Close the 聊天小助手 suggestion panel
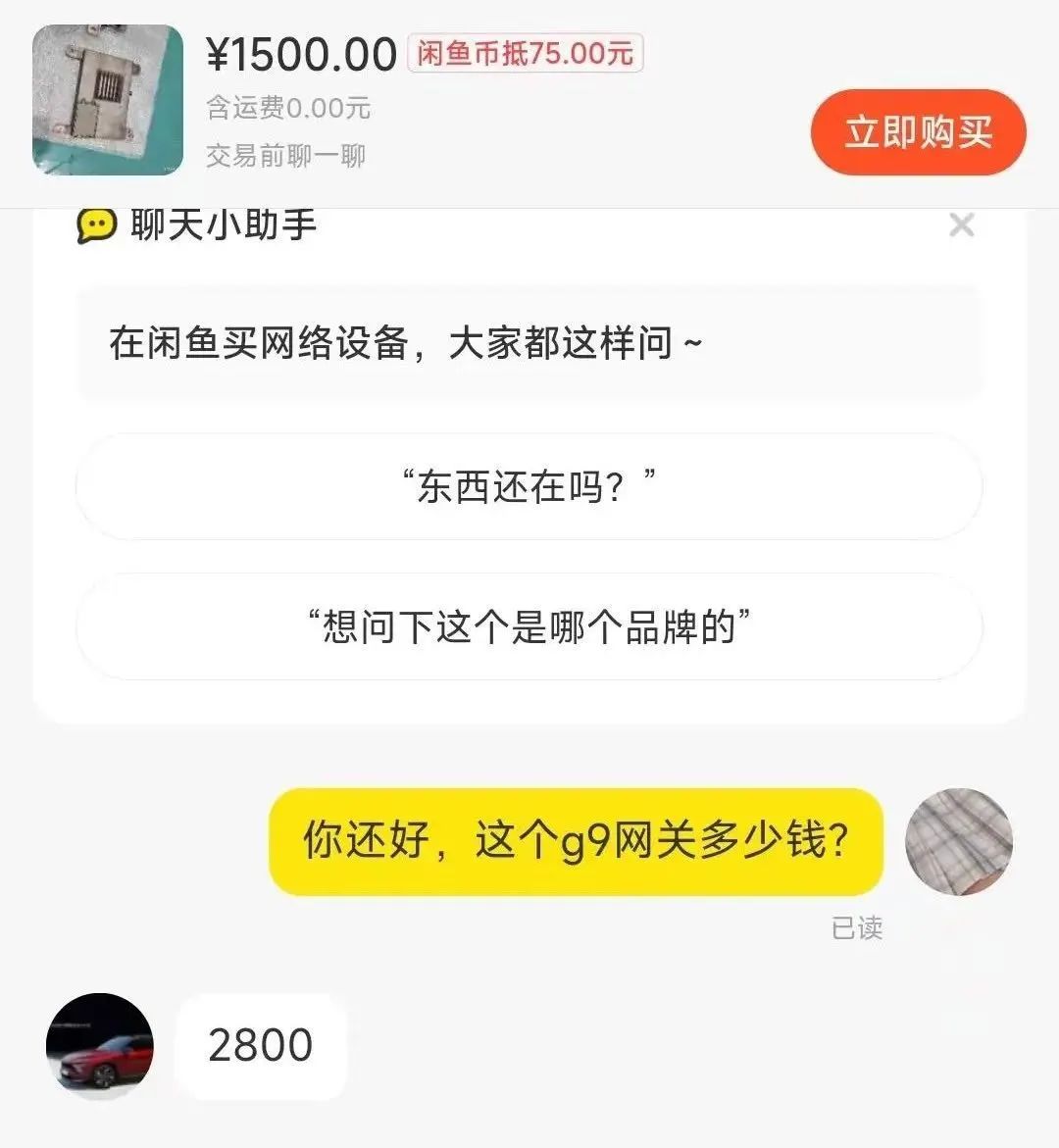The image size is (1059, 1148). pos(961,225)
